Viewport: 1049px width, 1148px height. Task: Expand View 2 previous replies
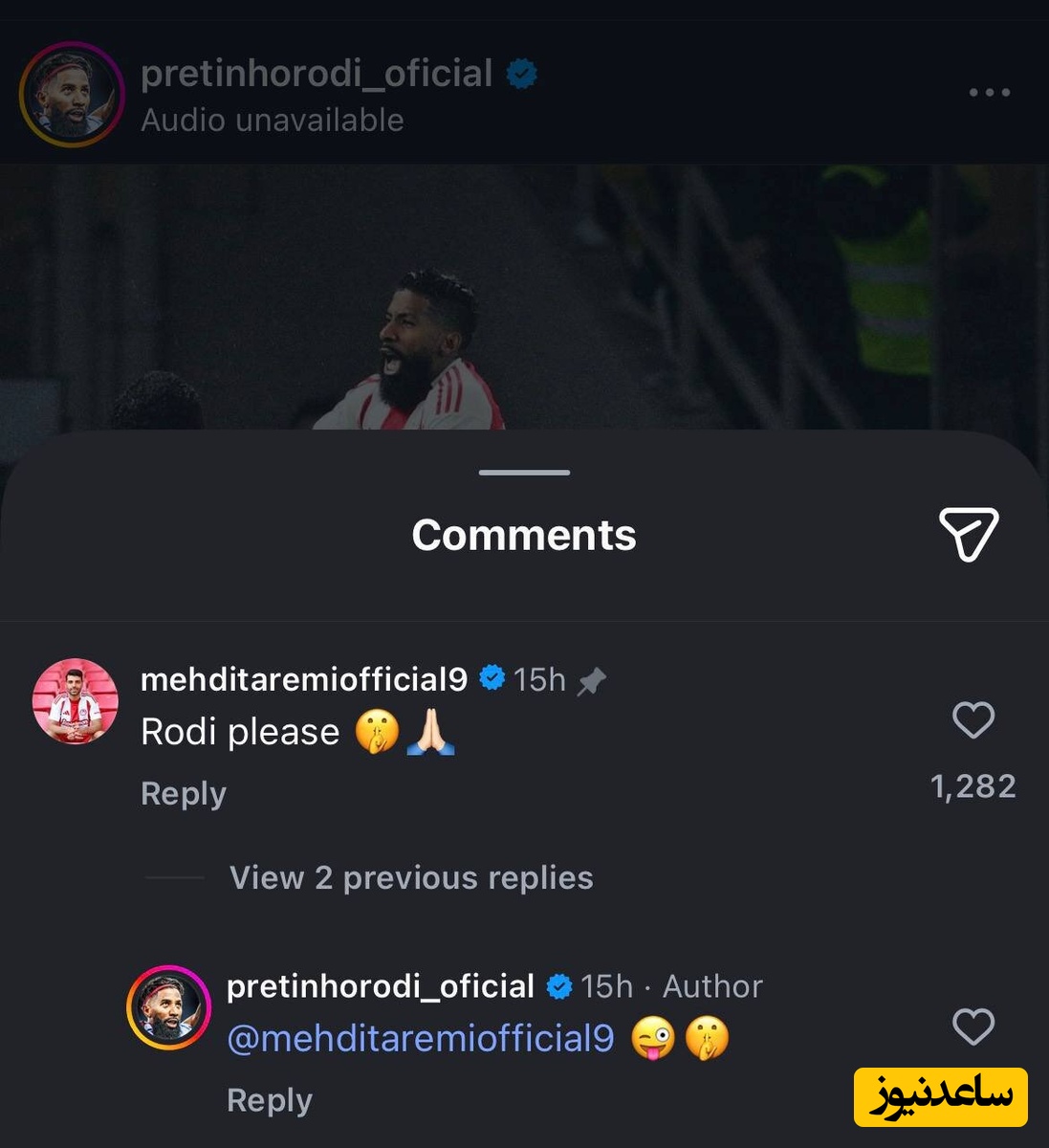(x=410, y=877)
